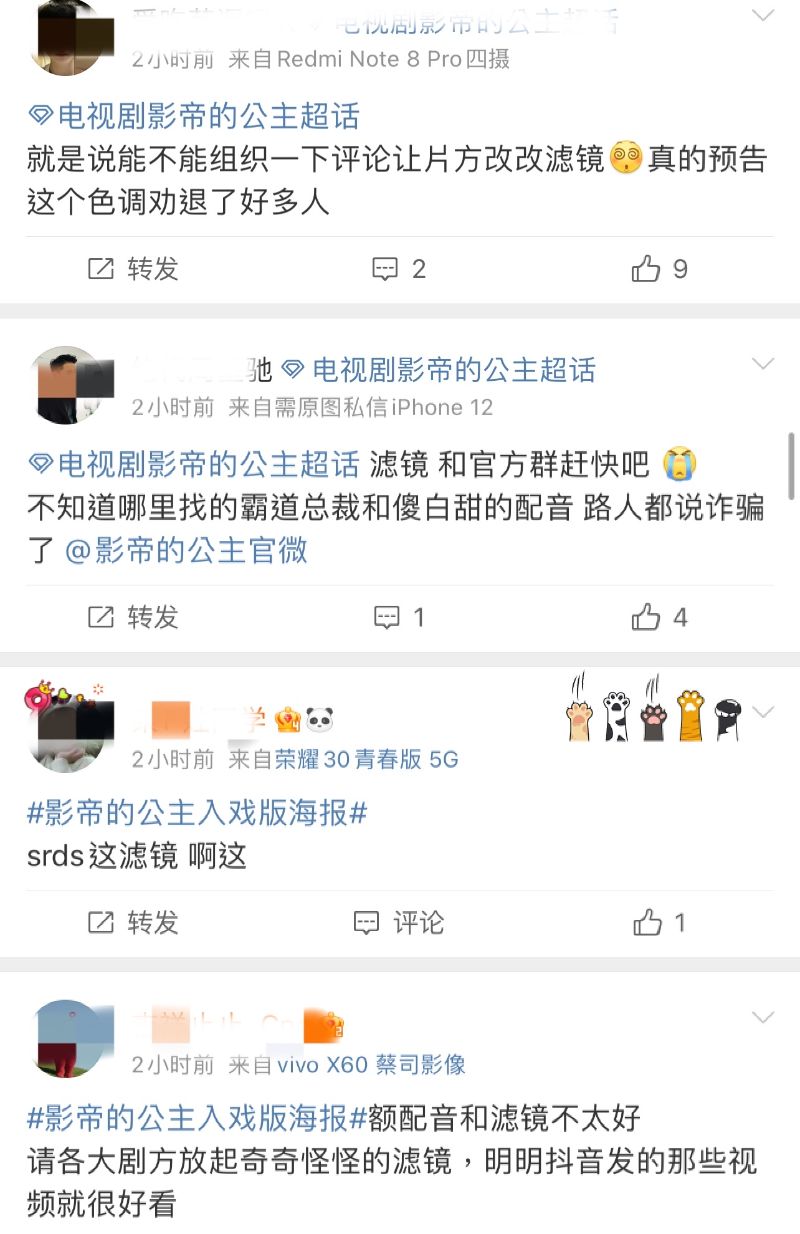
Task: Open the @影帝的公主官微 mention link
Action: point(186,550)
